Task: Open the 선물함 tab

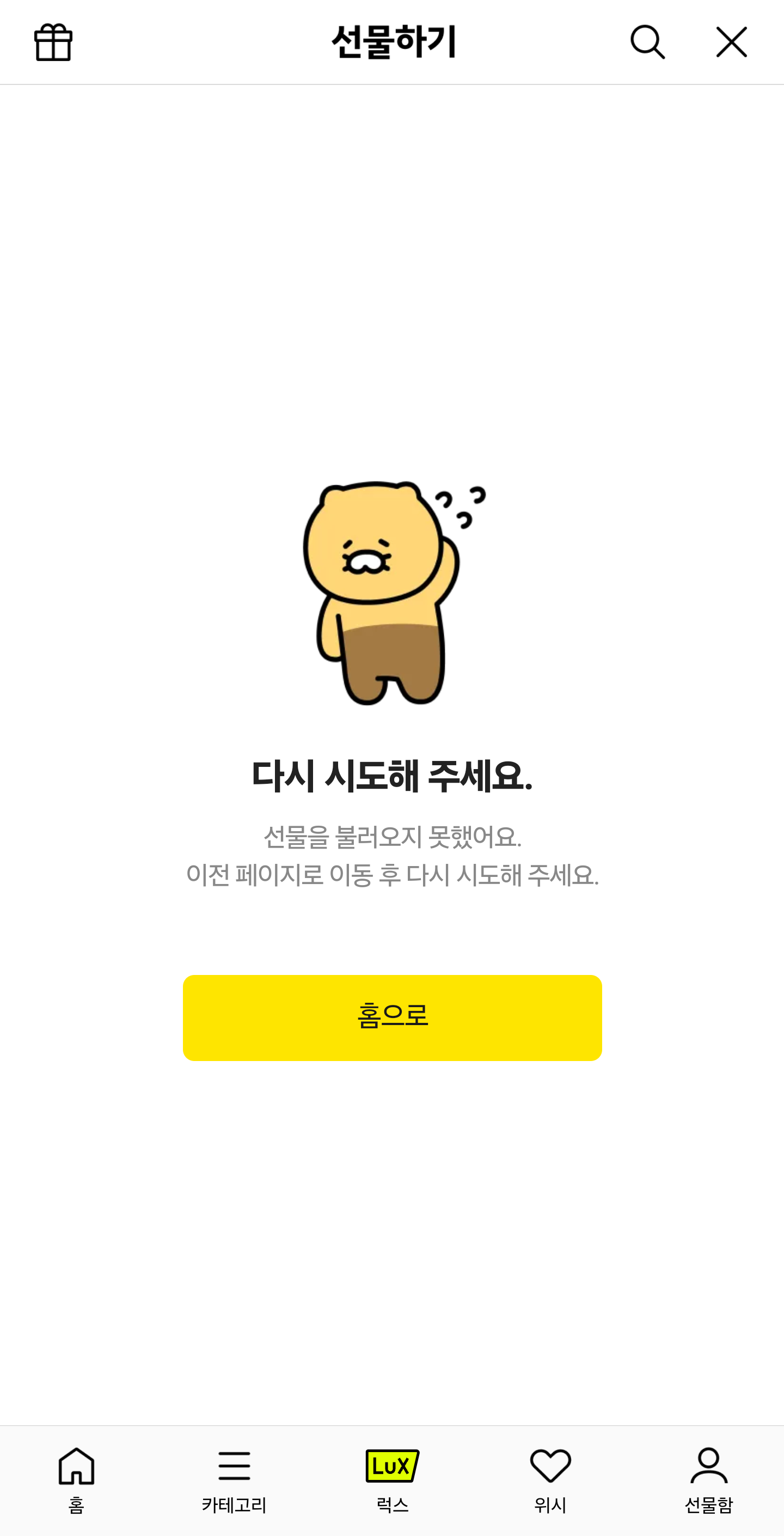Action: coord(708,1480)
